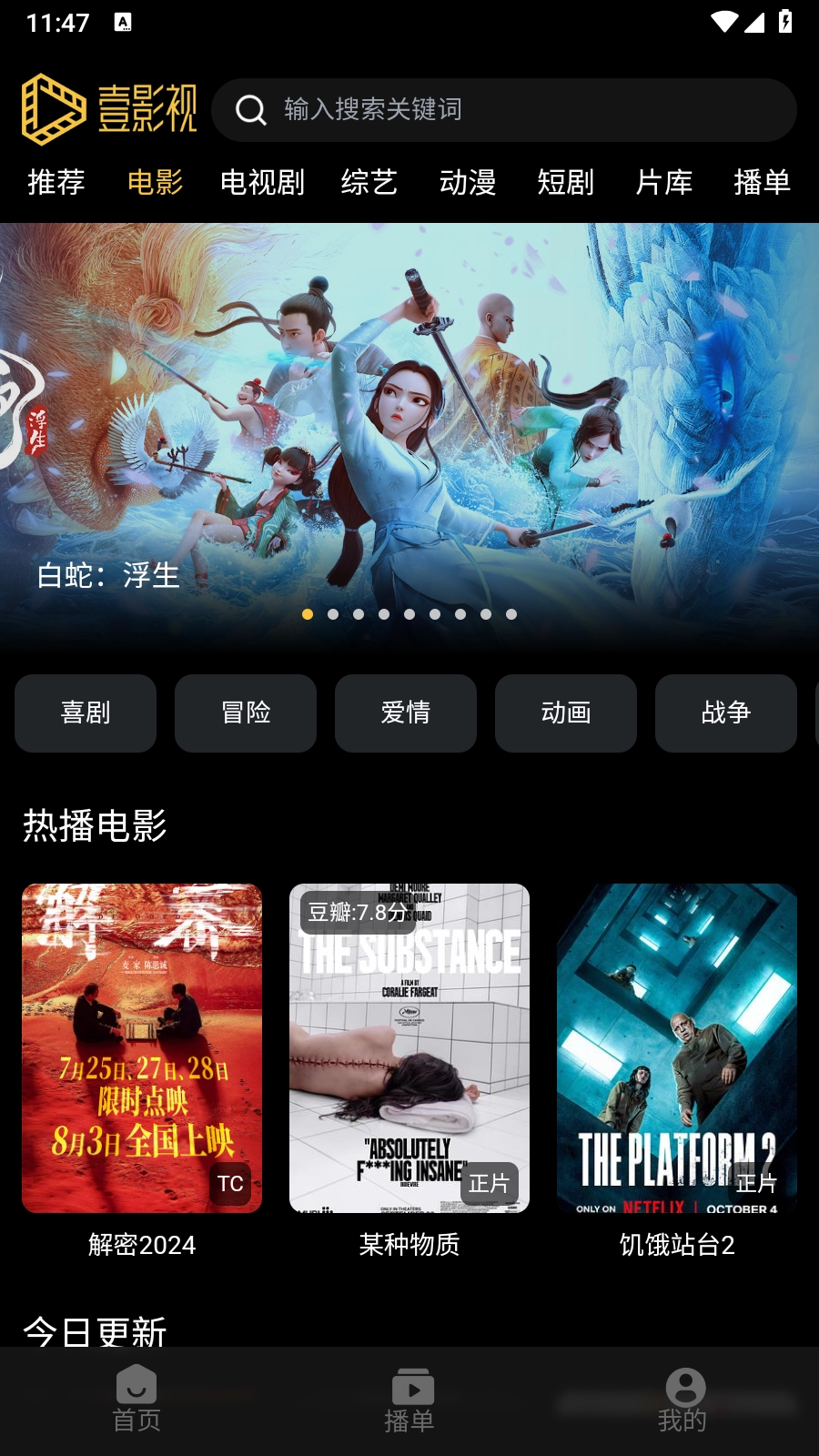Jump to last banner via rightmost pagination dot
Image resolution: width=819 pixels, height=1456 pixels.
[511, 614]
